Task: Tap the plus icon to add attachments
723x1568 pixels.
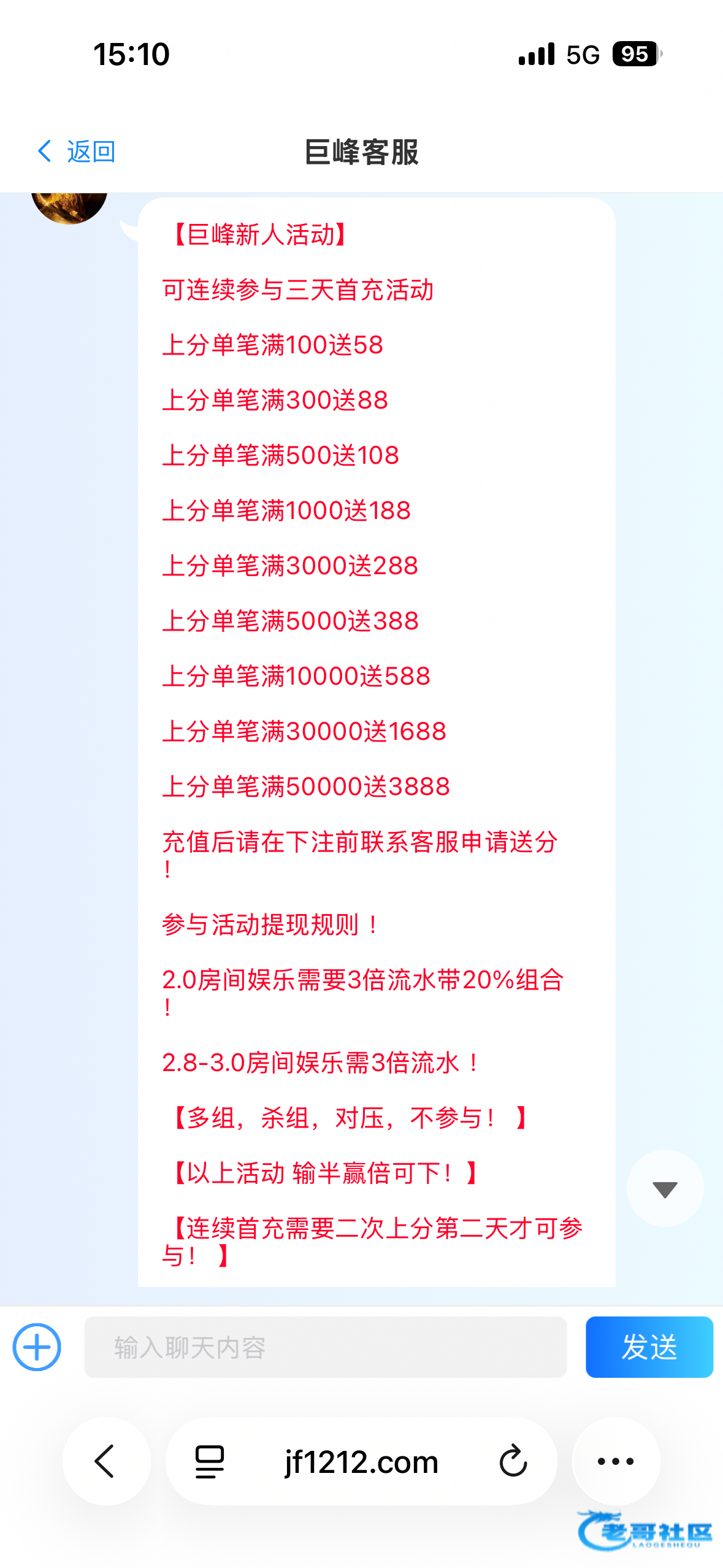Action: (37, 1347)
